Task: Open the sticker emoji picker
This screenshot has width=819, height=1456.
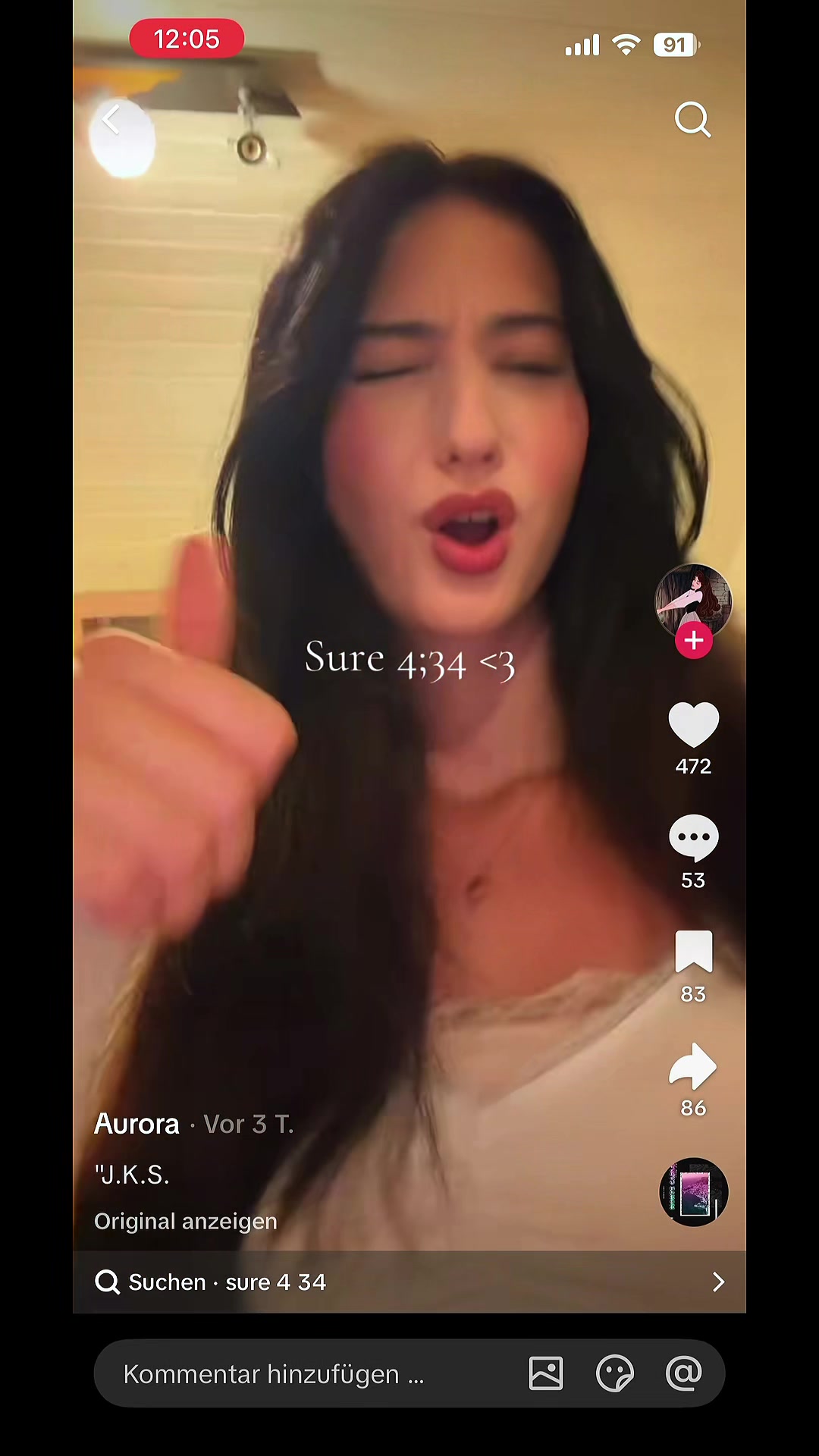Action: coord(615,1373)
